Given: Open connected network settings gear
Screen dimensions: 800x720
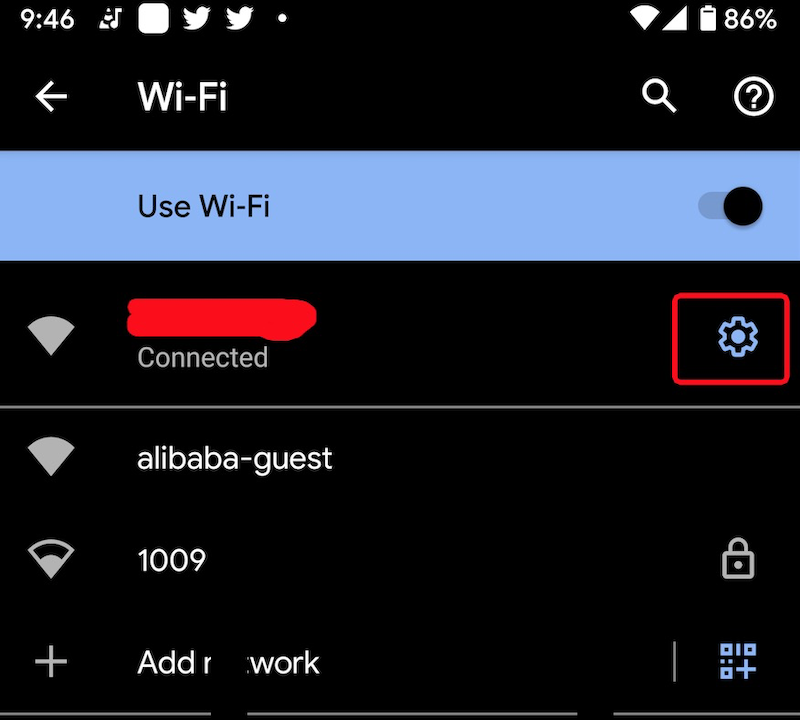Looking at the screenshot, I should (x=737, y=338).
